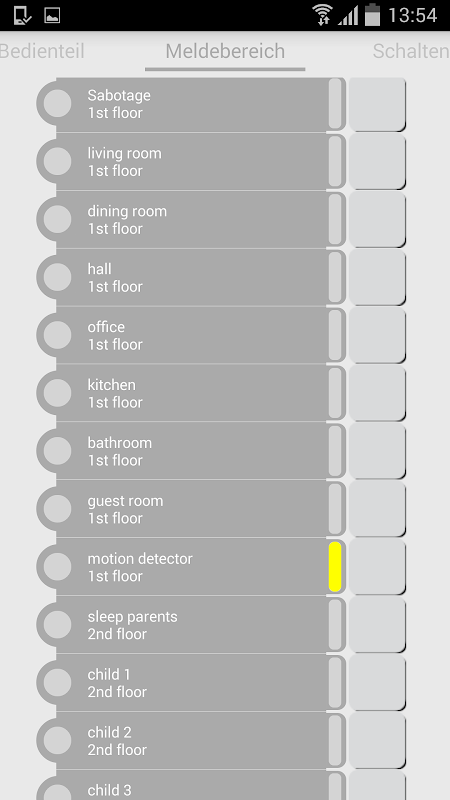Screen dimensions: 450x800
Task: Select the child 2 zone row
Action: 191,741
